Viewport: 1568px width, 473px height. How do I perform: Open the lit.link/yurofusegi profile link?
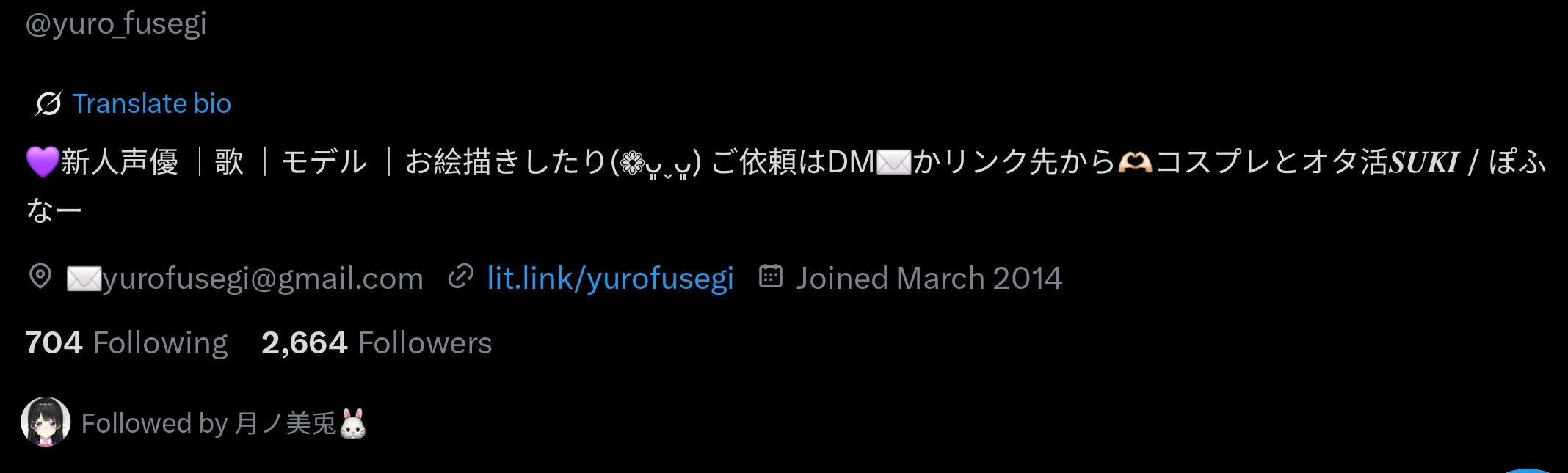click(x=609, y=279)
